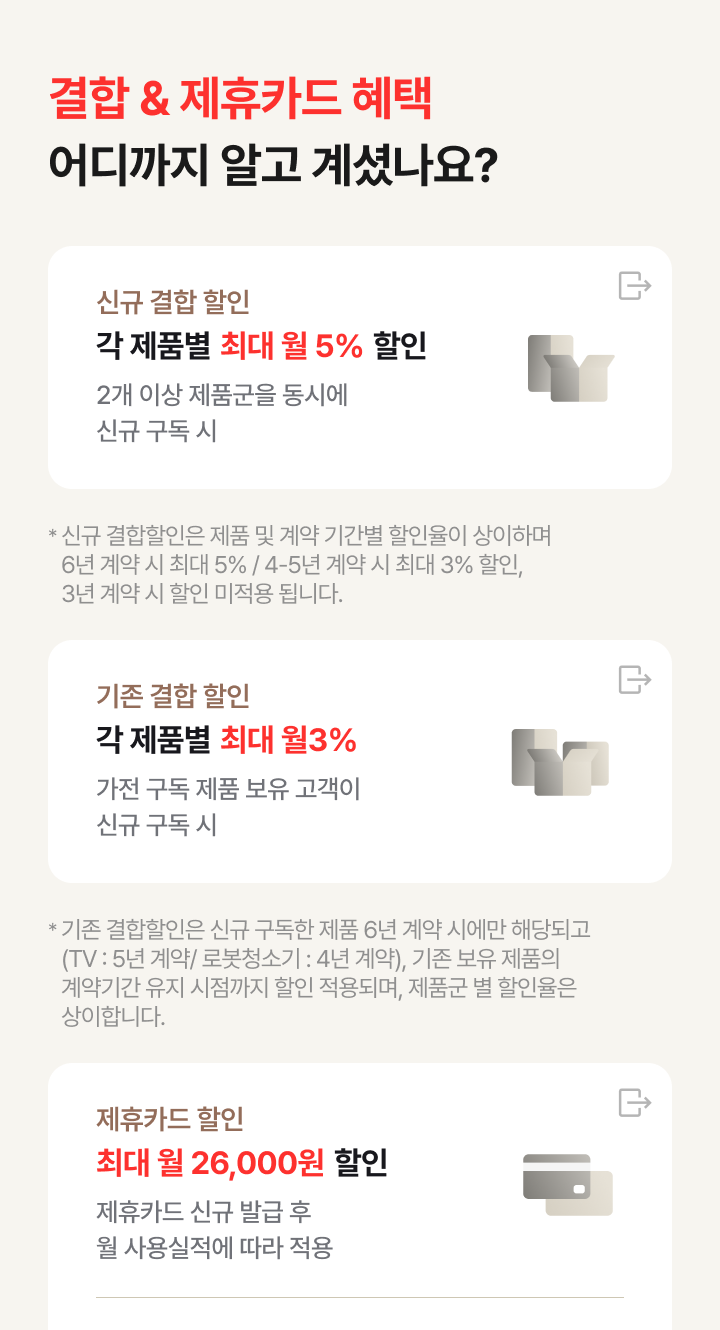Open the 제휴카드 할인 details link icon
The width and height of the screenshot is (720, 1330).
[x=635, y=1103]
